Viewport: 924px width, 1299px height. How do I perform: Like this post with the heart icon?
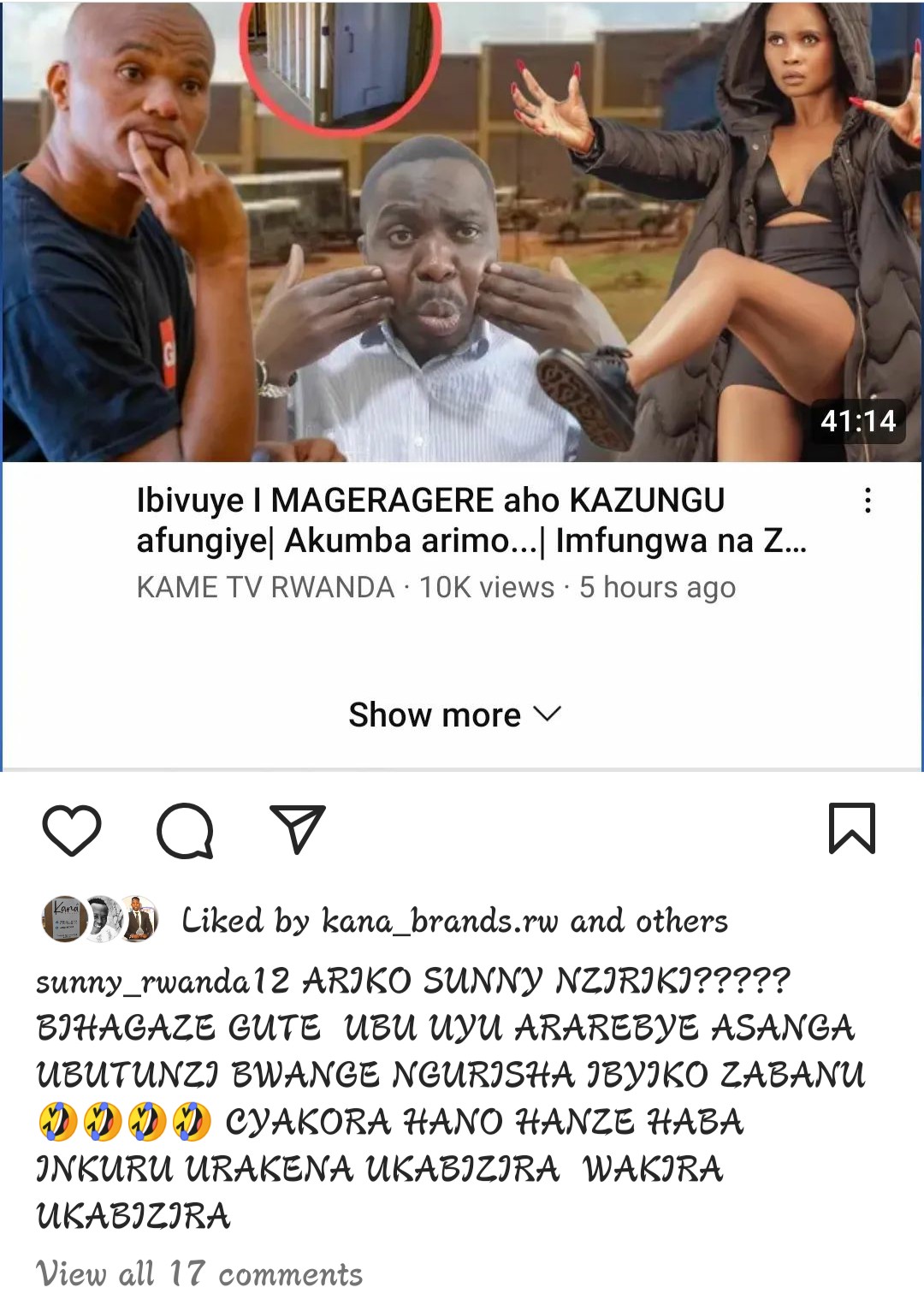(x=72, y=830)
